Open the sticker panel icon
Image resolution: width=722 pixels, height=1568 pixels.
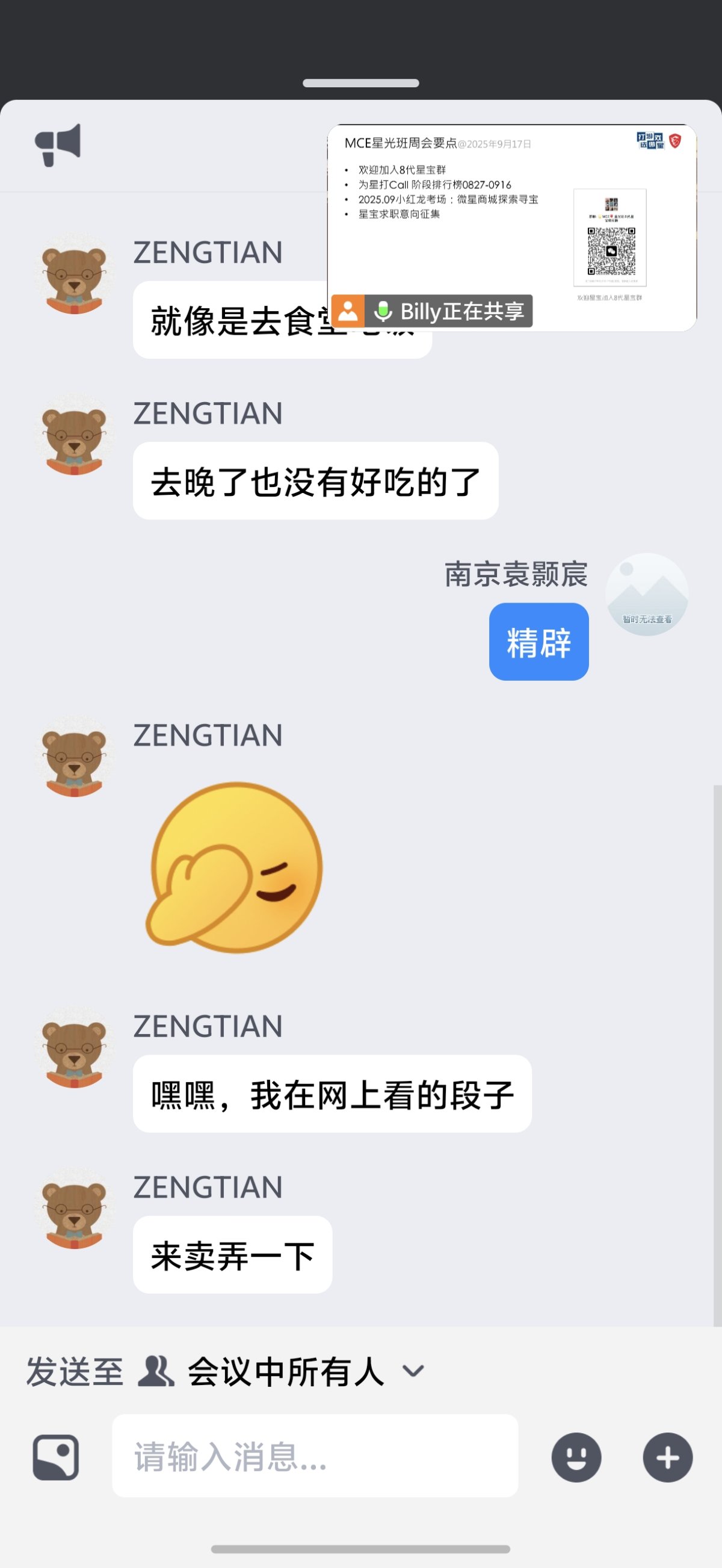pyautogui.click(x=55, y=1457)
